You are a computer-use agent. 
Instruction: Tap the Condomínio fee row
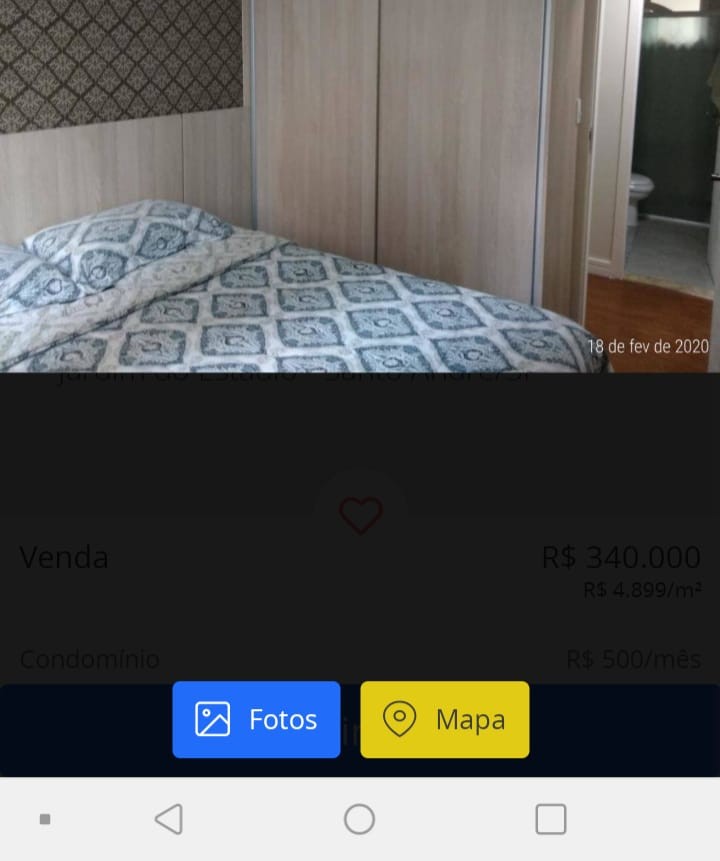89,659
